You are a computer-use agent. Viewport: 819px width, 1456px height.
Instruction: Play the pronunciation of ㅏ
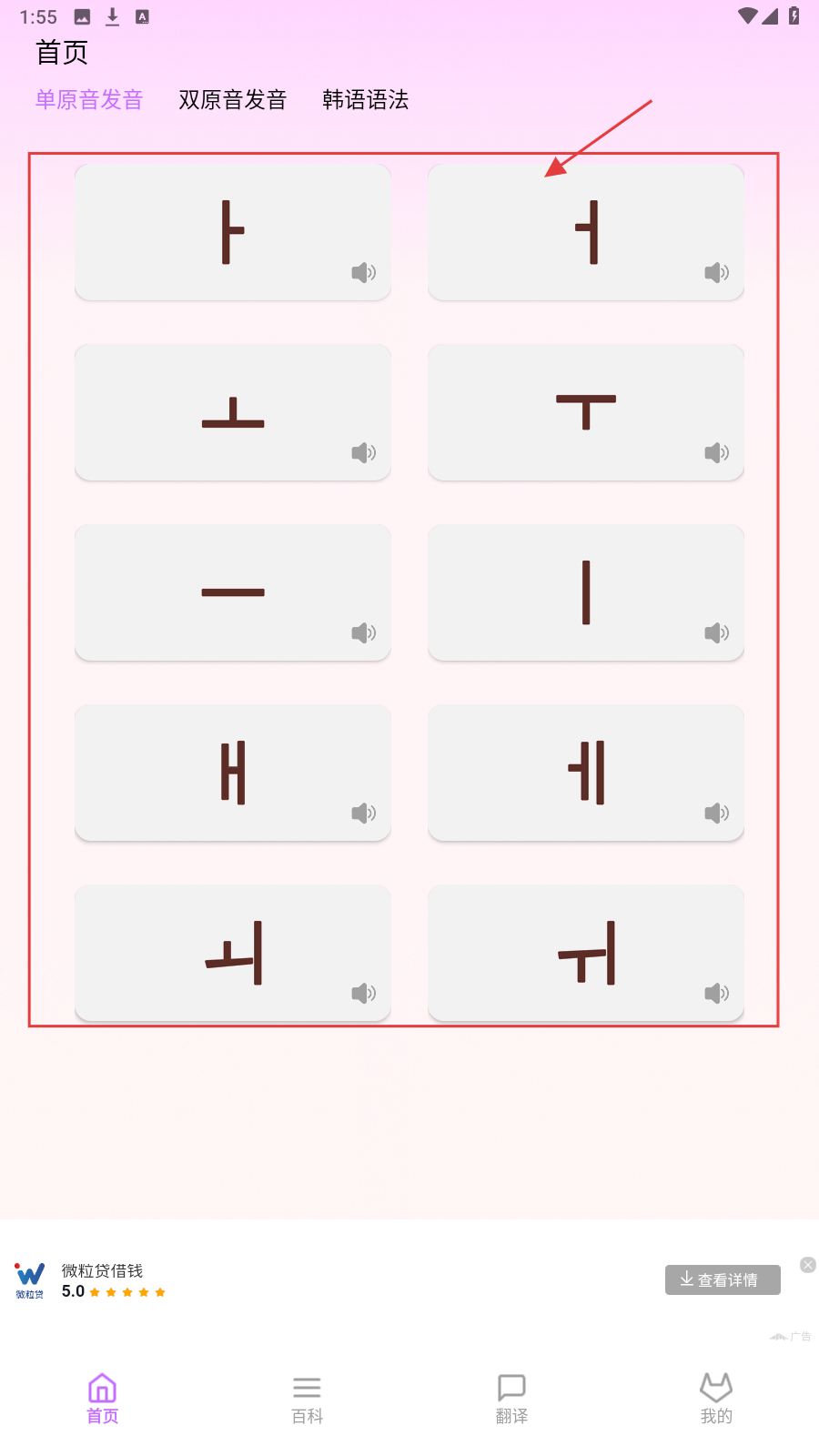click(363, 272)
